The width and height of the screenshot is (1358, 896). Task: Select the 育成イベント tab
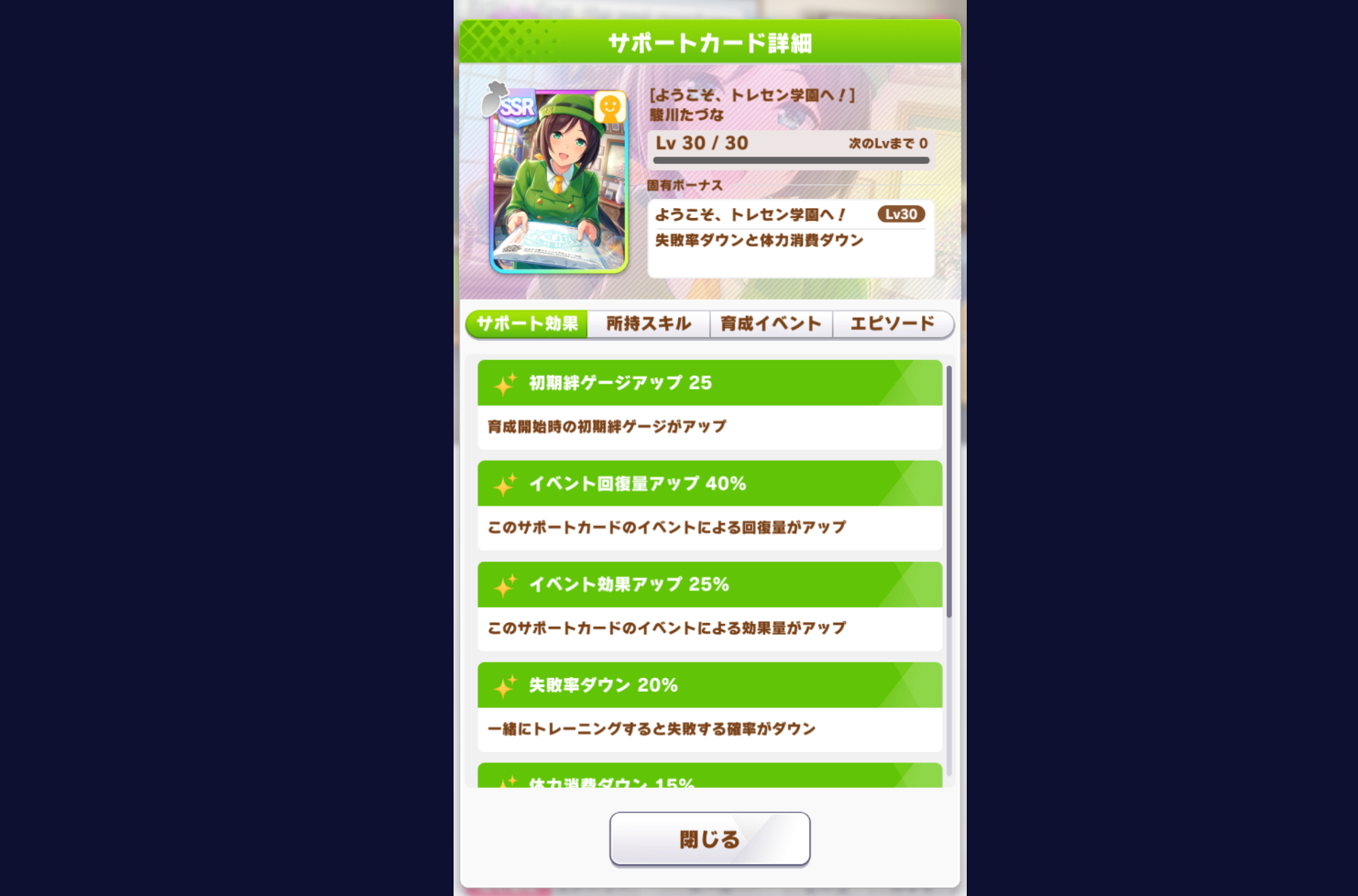(771, 323)
